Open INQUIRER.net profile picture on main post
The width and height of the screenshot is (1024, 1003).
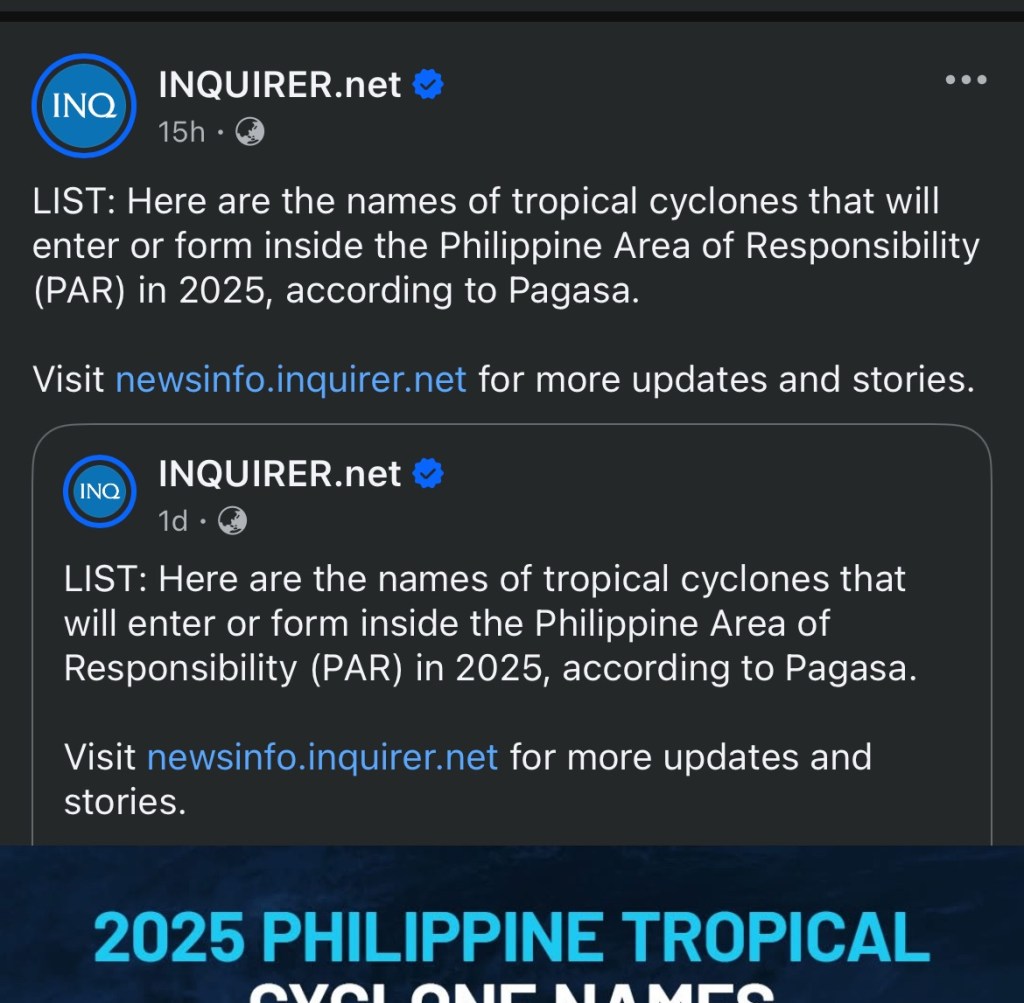(84, 105)
